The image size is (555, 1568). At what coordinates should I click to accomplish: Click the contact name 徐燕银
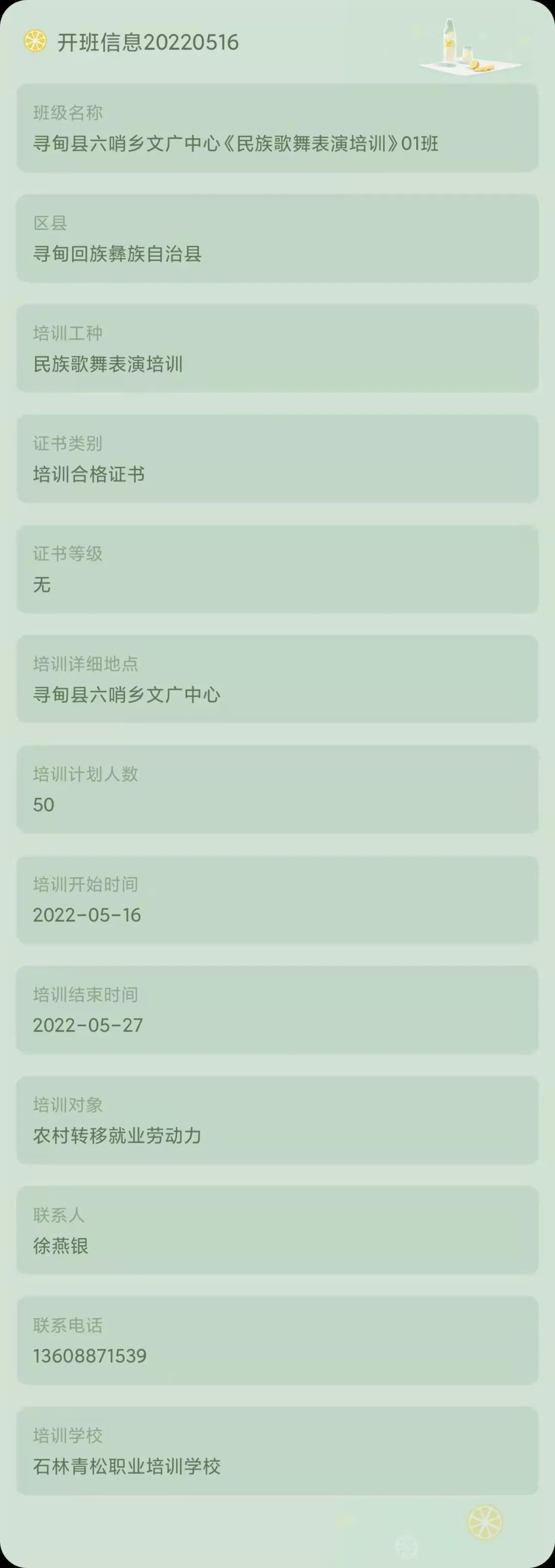click(x=277, y=1231)
